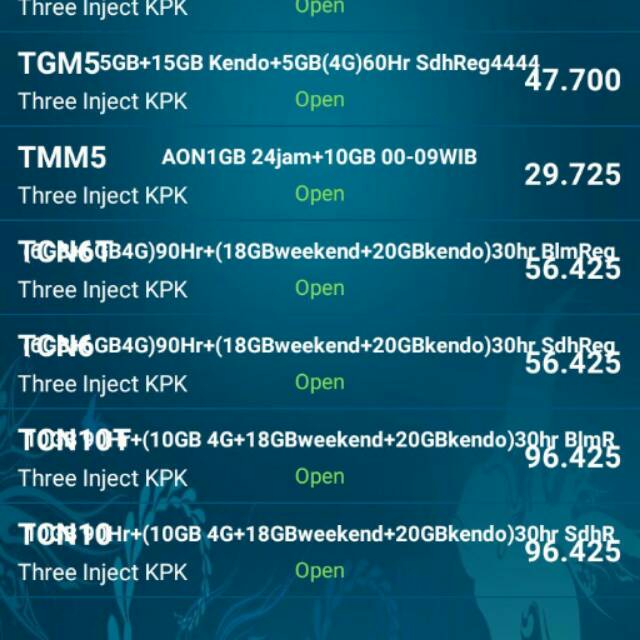The width and height of the screenshot is (640, 640).
Task: Open the 96.425 package ending in SdhR
Action: point(320,550)
